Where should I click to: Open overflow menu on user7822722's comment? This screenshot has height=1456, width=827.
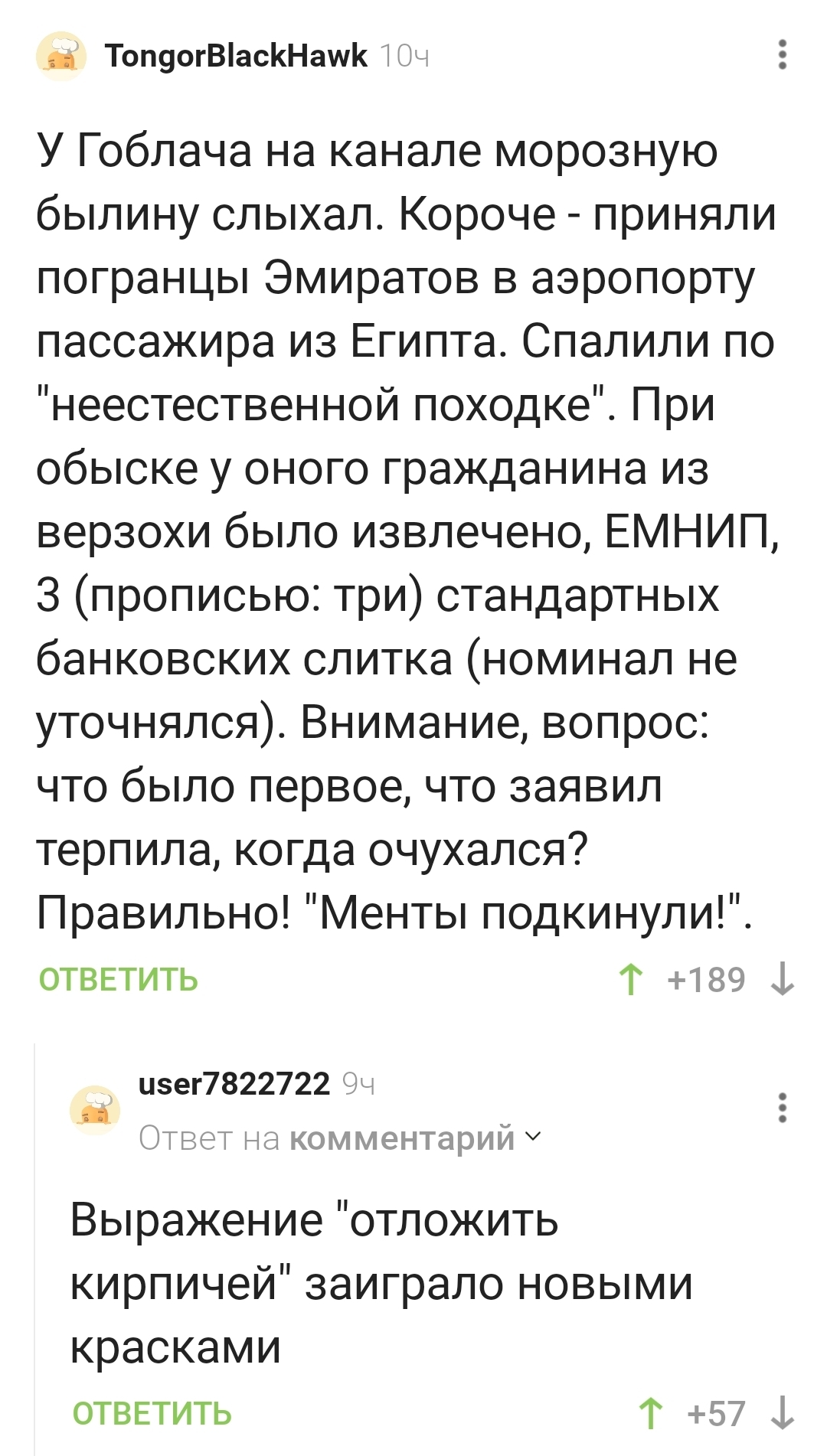(x=782, y=1108)
